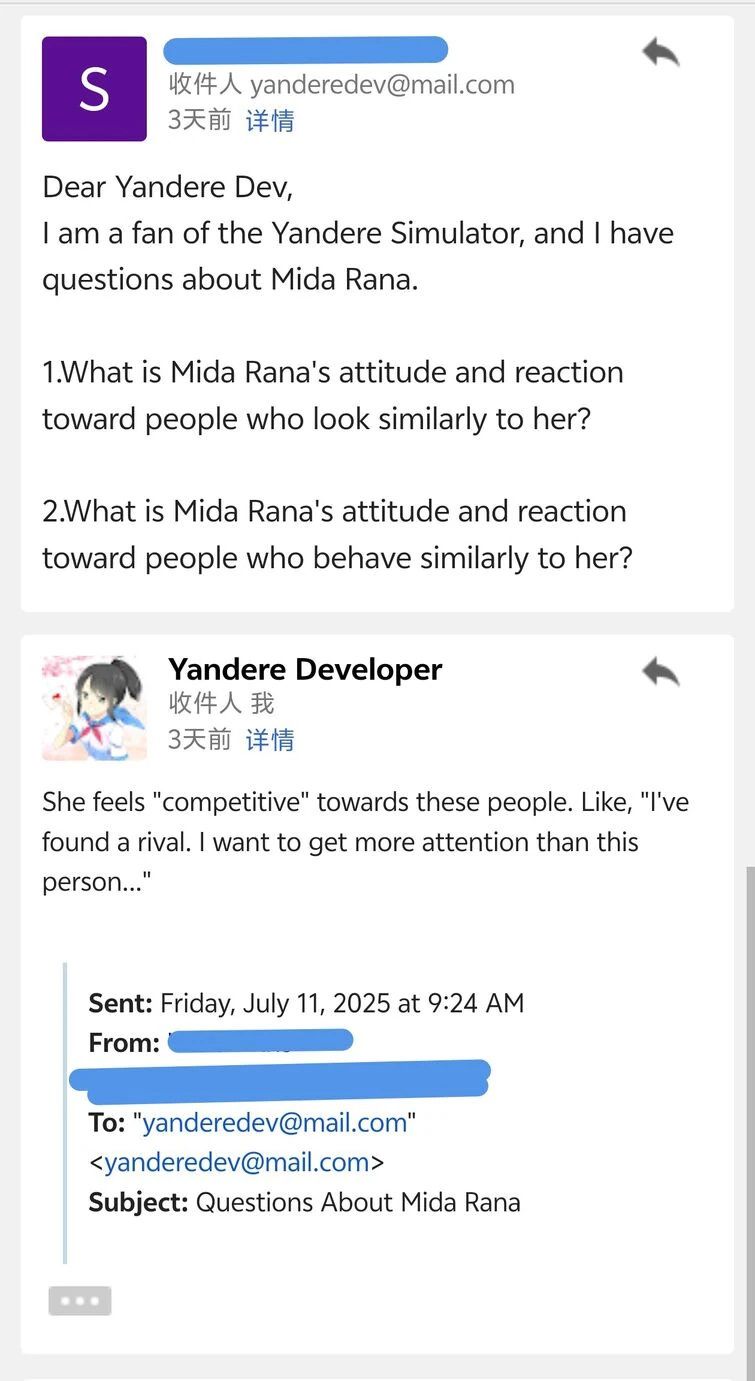This screenshot has width=755, height=1381.
Task: Open 详情 for the email sent to yanderedev@mail.com
Action: coord(270,121)
